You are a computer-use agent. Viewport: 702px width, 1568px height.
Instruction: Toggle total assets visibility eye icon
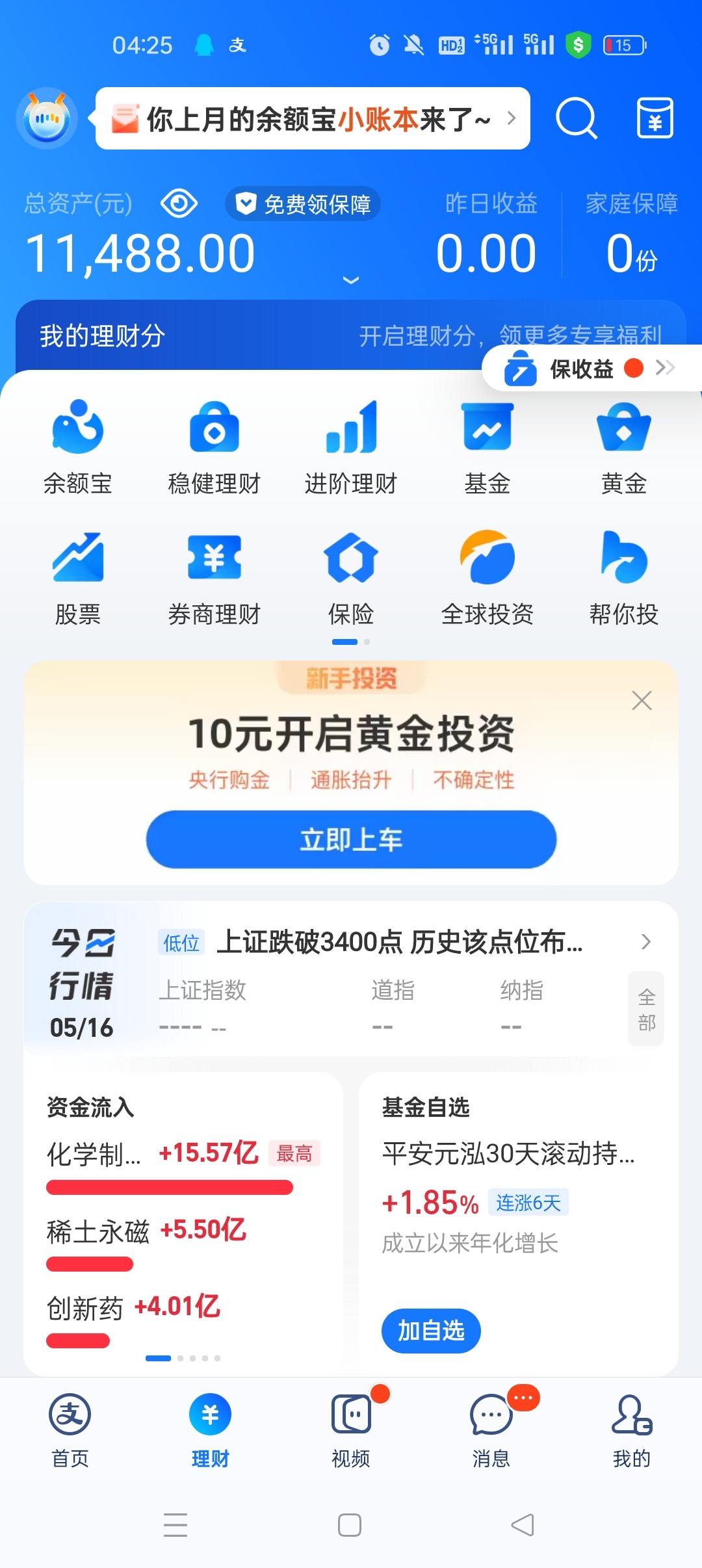tap(179, 204)
